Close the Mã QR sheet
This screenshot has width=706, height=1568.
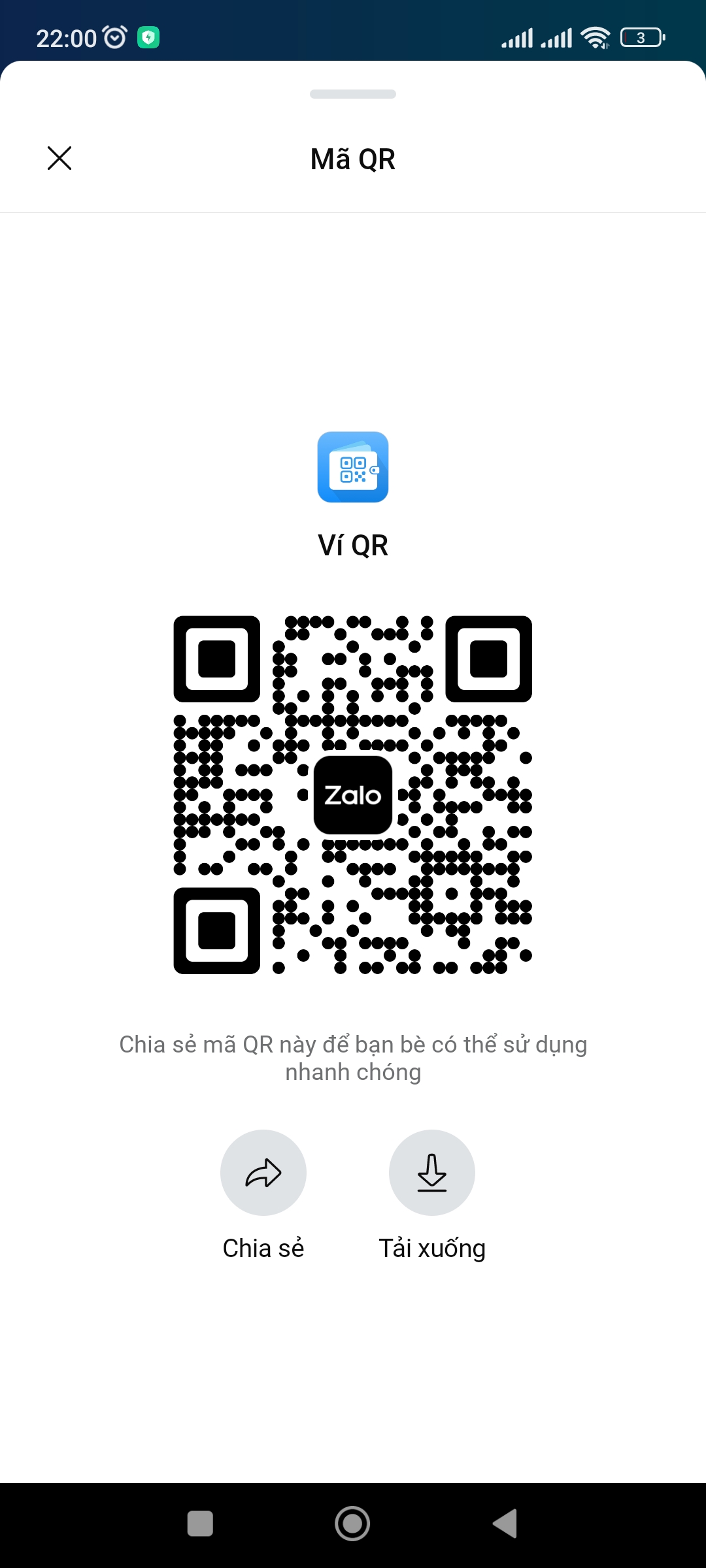59,158
